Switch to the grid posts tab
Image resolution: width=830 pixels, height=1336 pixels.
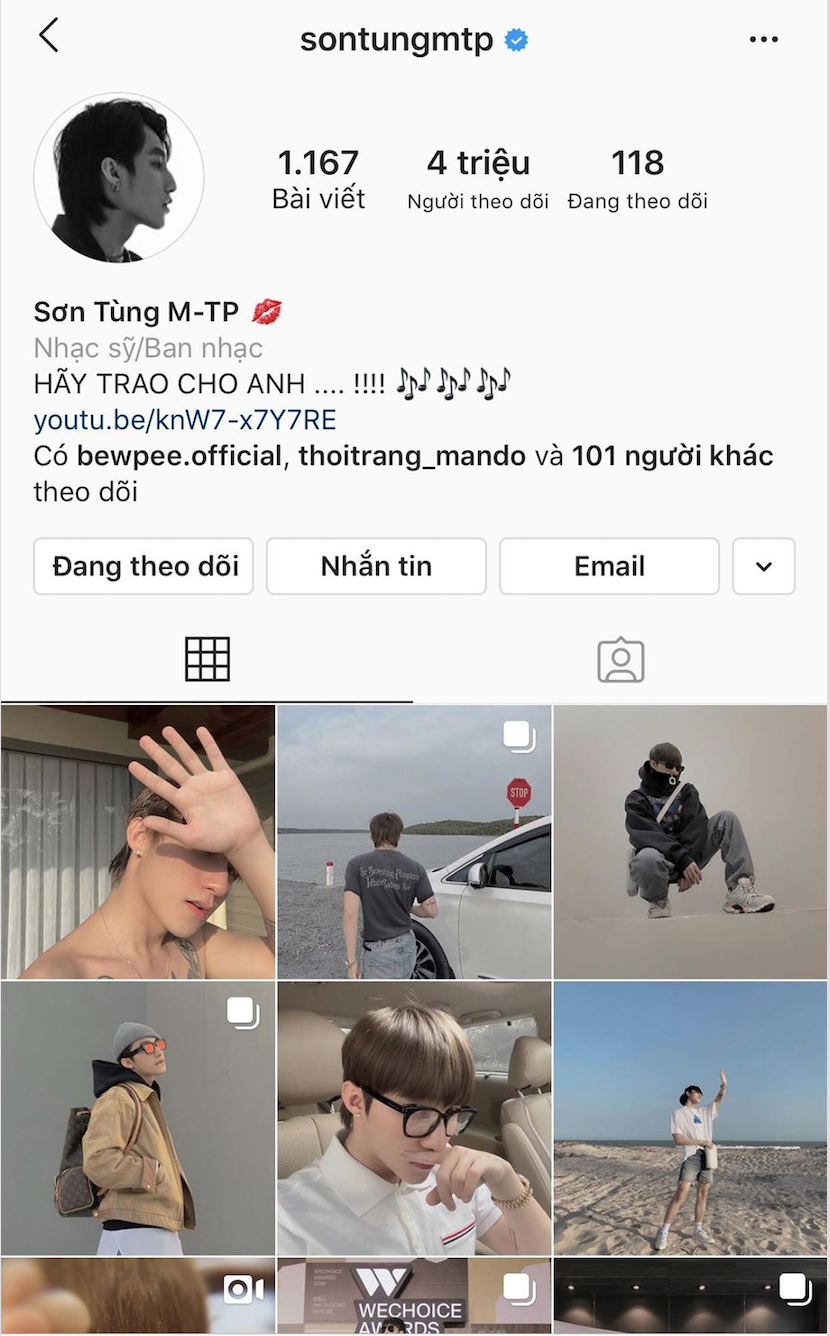click(207, 660)
